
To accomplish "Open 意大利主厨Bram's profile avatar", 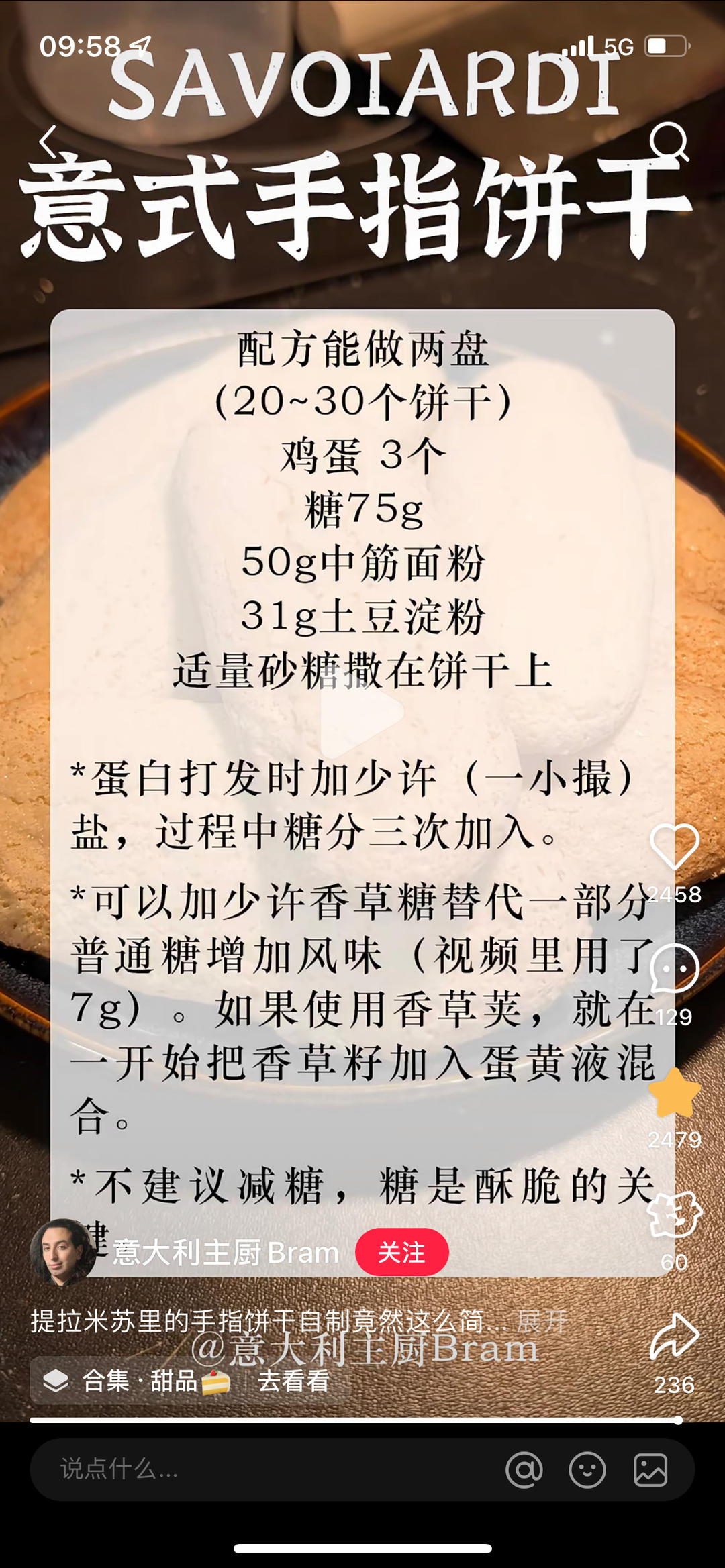I will coord(63,1252).
